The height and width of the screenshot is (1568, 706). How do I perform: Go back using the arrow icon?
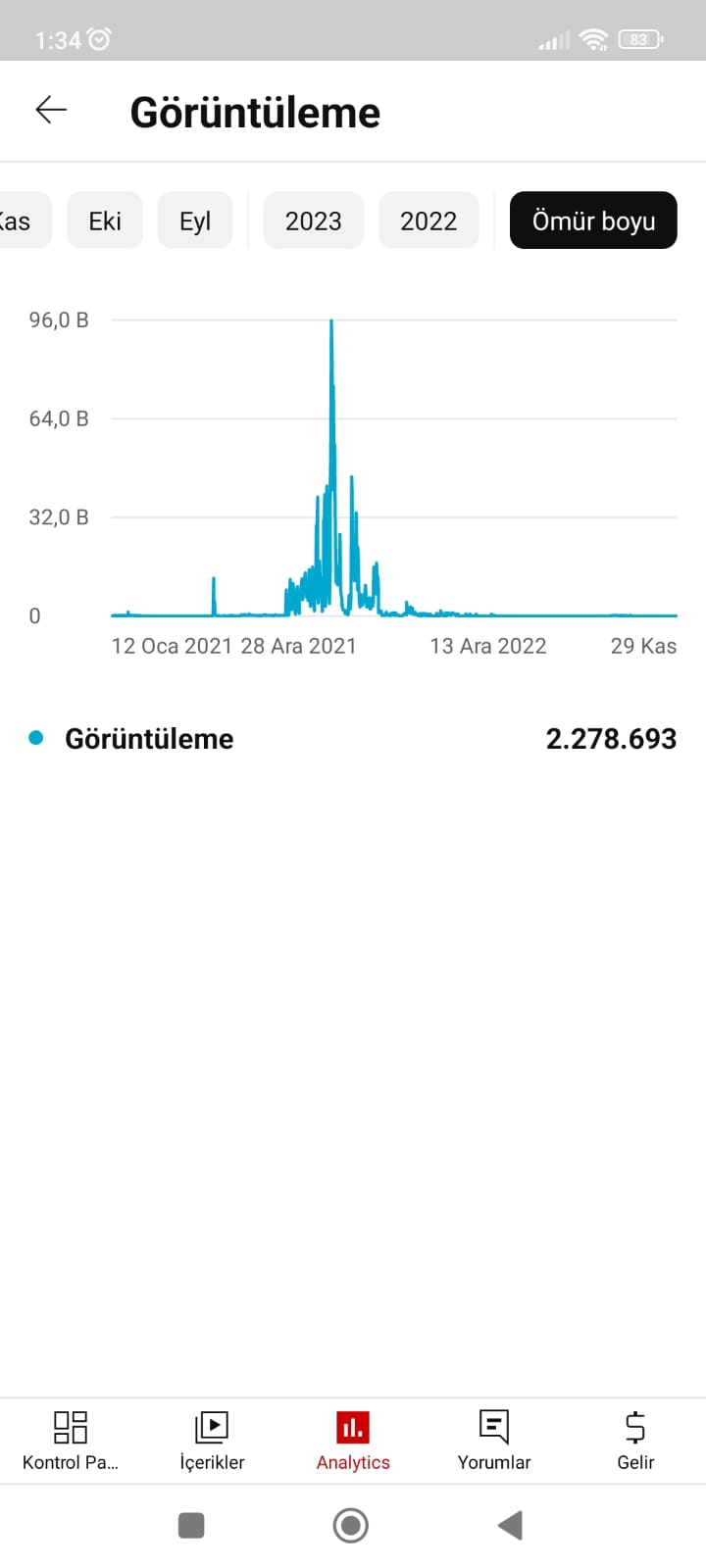(51, 111)
